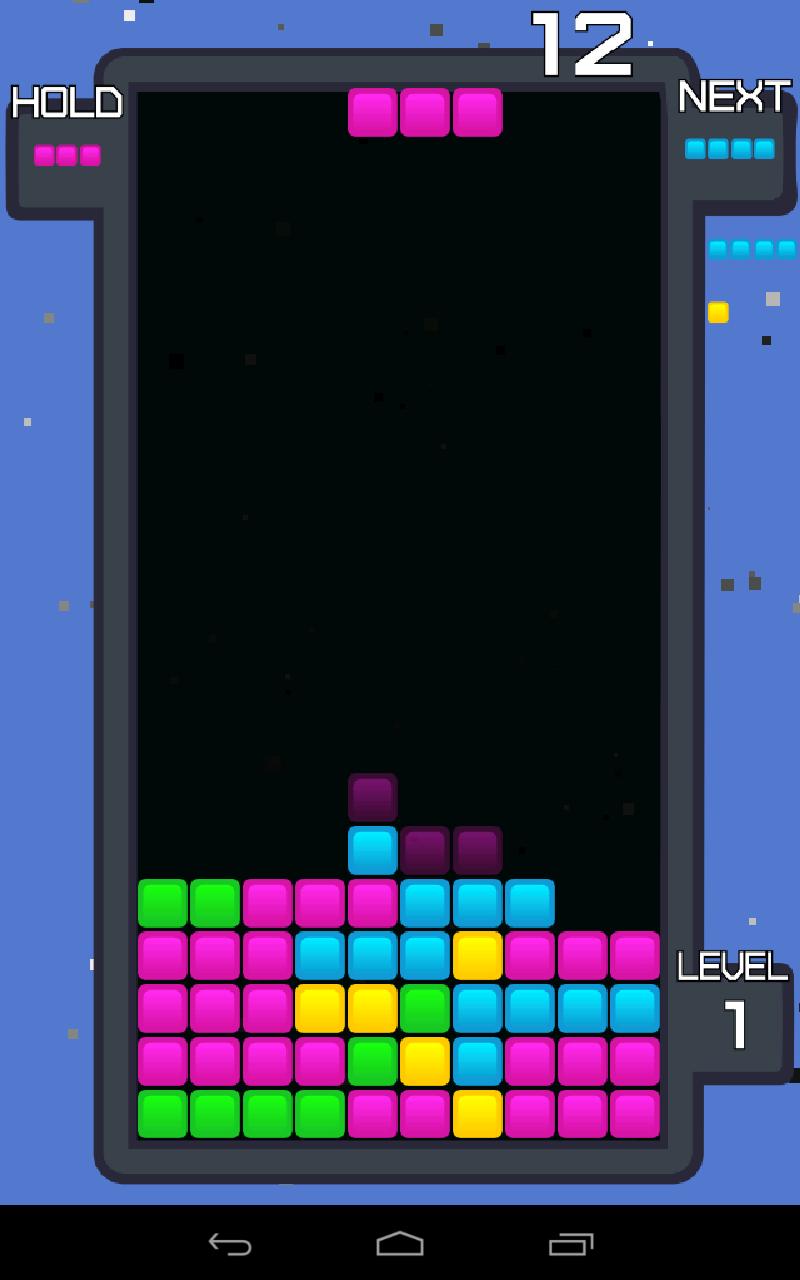The image size is (800, 1280).
Task: Go to the home screen
Action: (400, 1243)
